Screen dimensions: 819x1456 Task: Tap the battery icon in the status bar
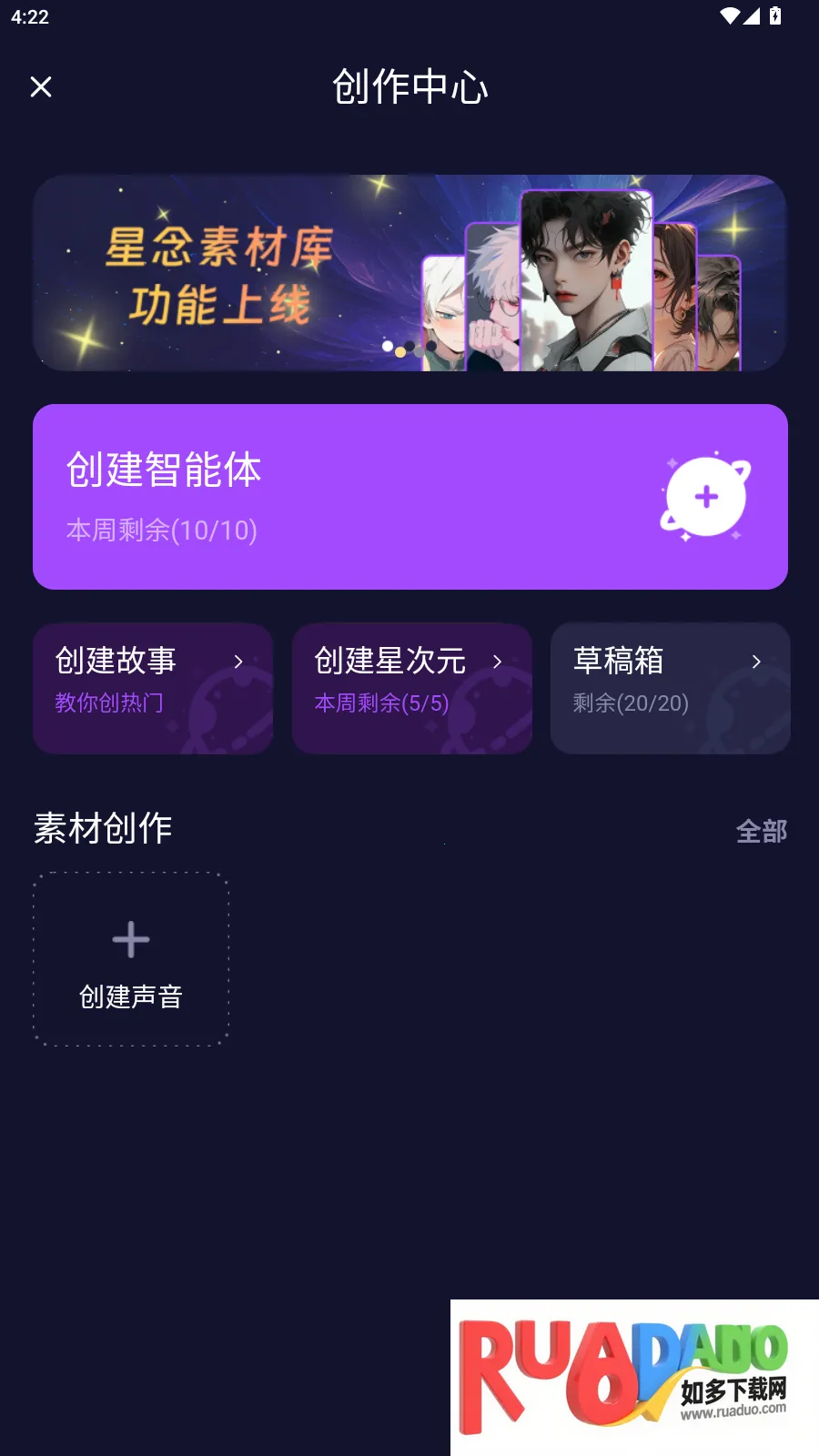coord(774,15)
